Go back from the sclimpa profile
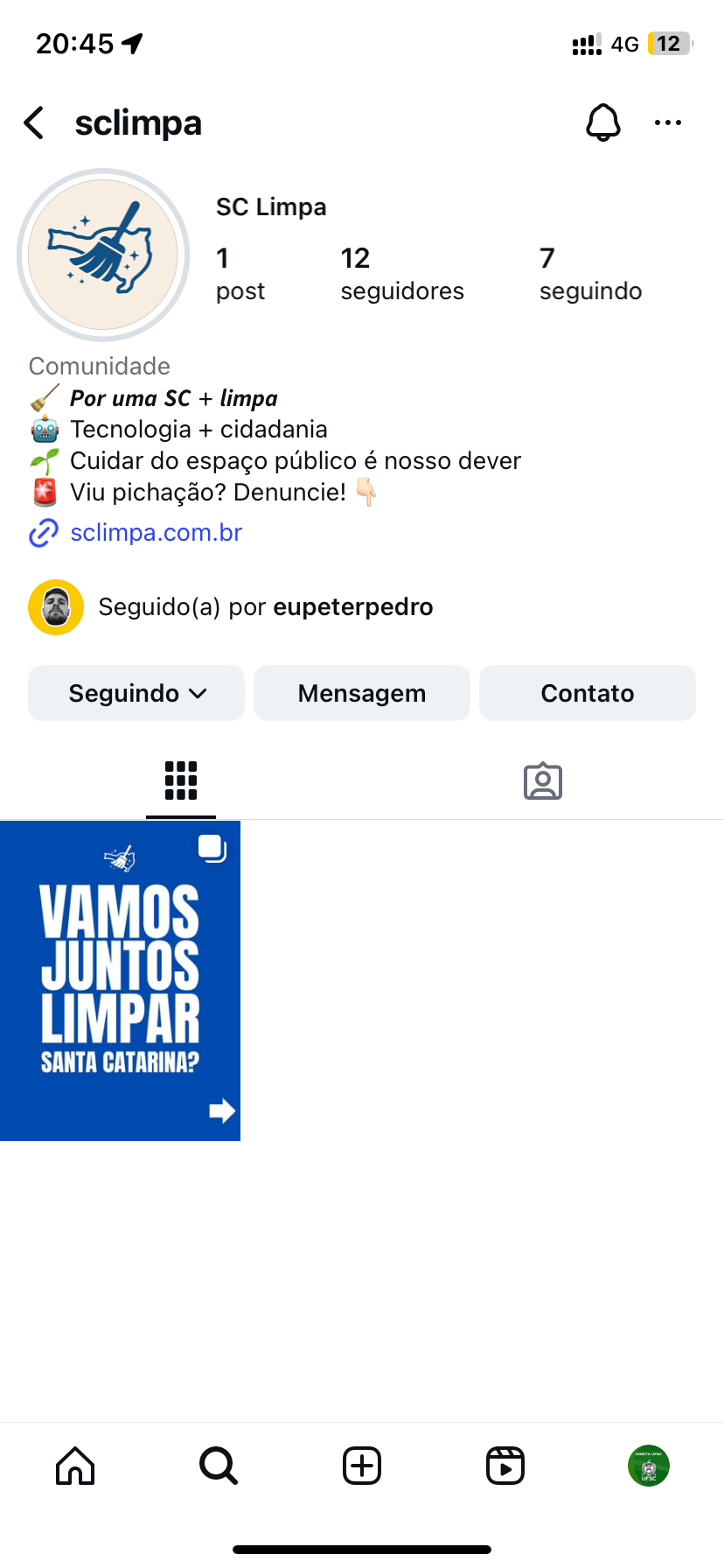Screen dimensions: 724x1568 35,123
